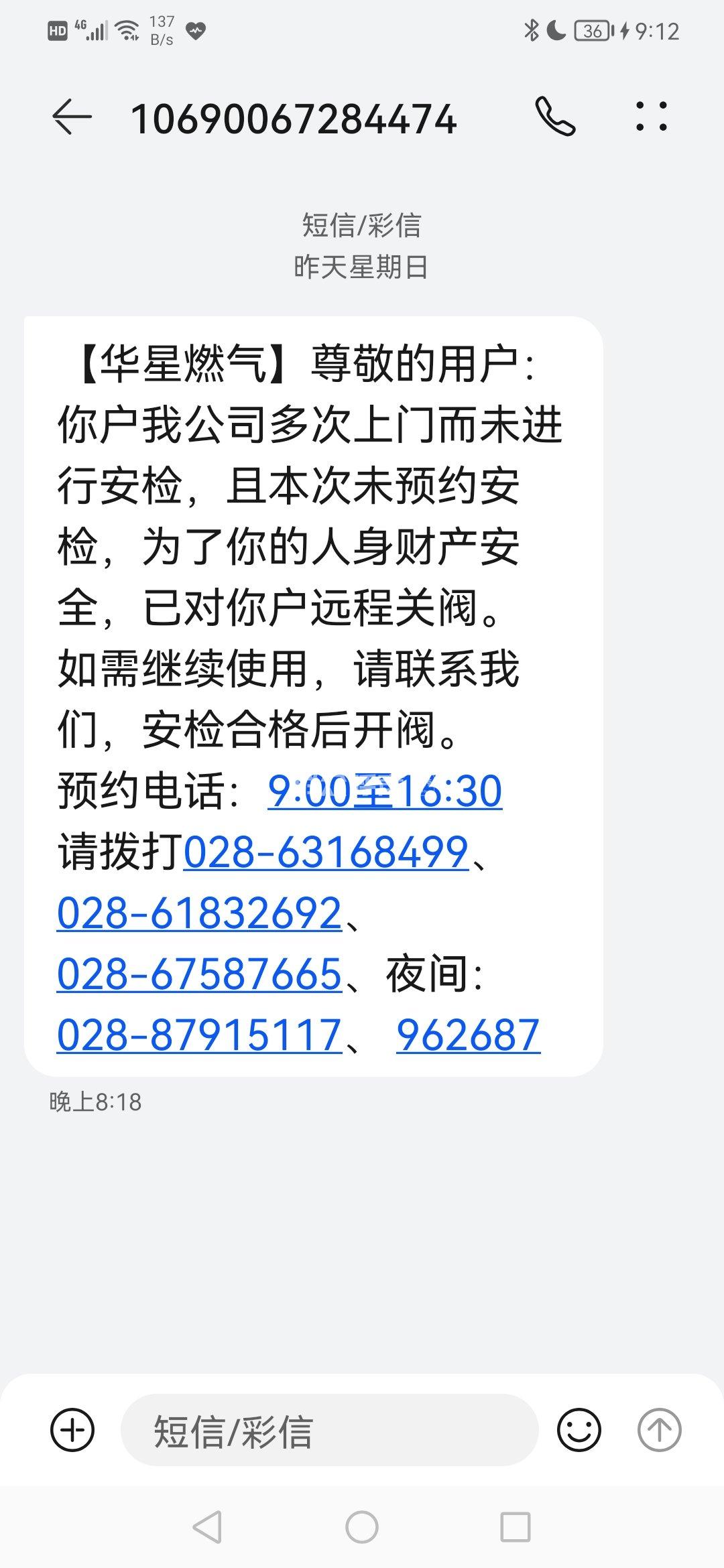Screen dimensions: 724x1568
Task: Focus the 短信/彩信 message input field
Action: click(x=328, y=1430)
